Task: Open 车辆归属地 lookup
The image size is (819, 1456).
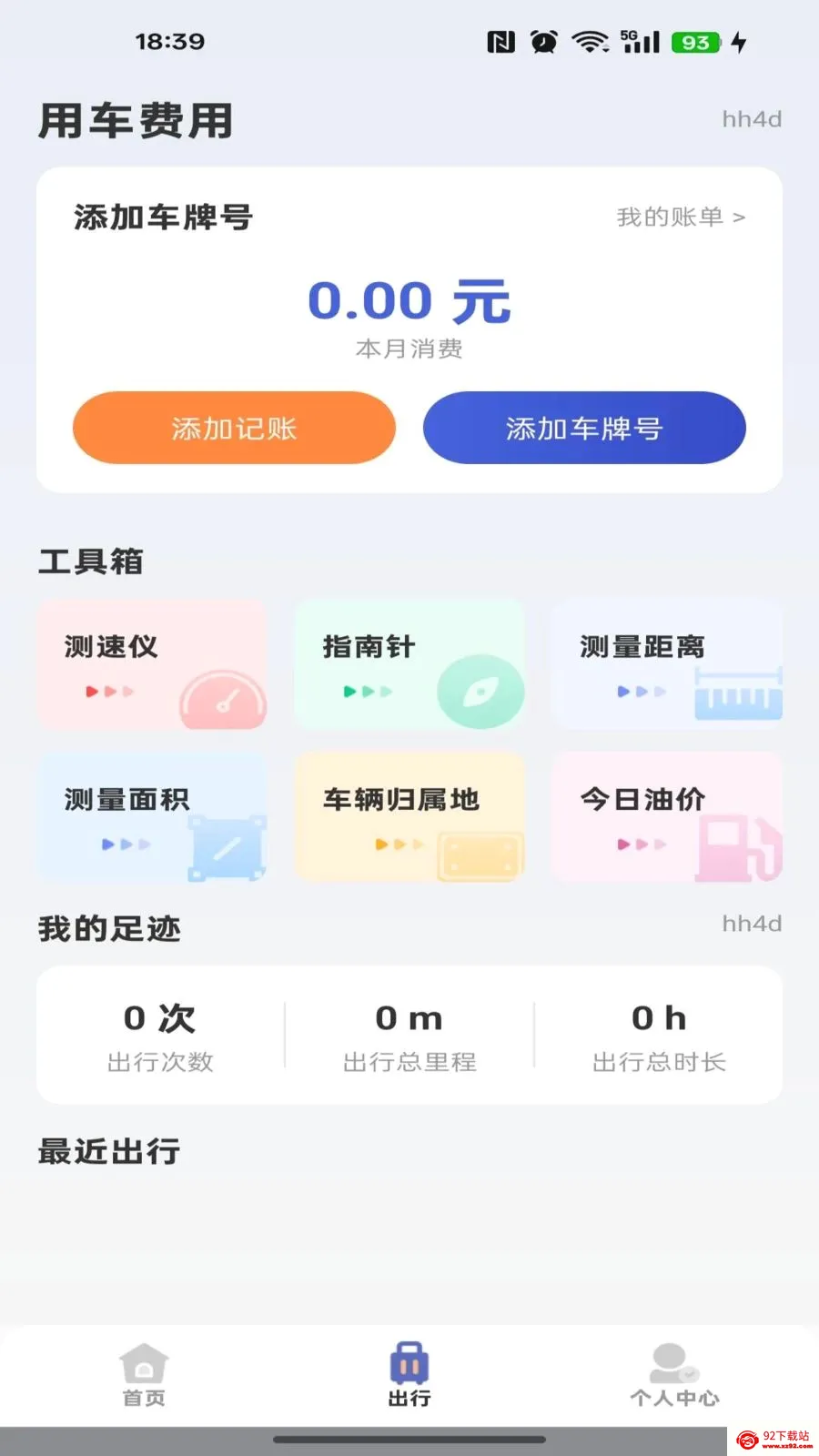Action: (409, 817)
